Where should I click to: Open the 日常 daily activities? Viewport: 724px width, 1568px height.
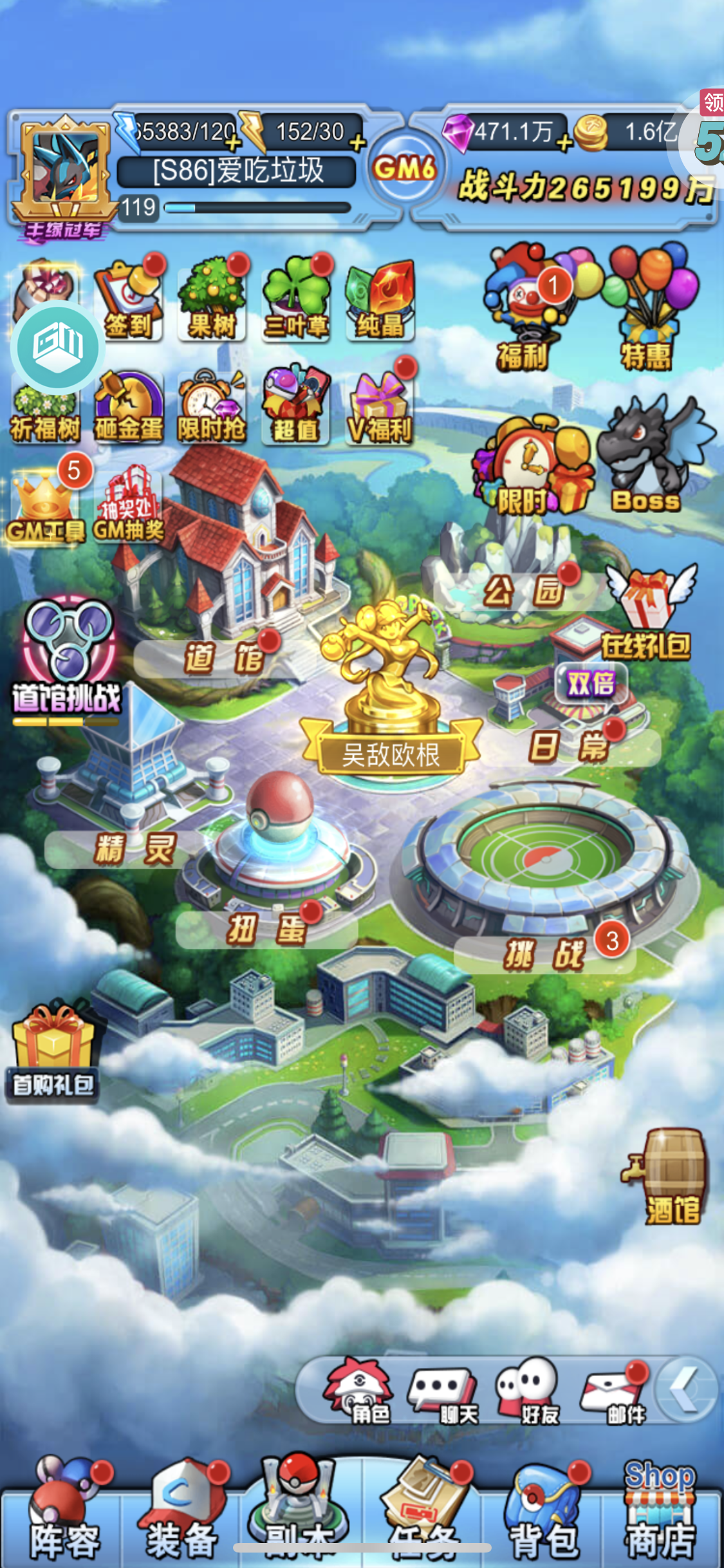coord(568,748)
